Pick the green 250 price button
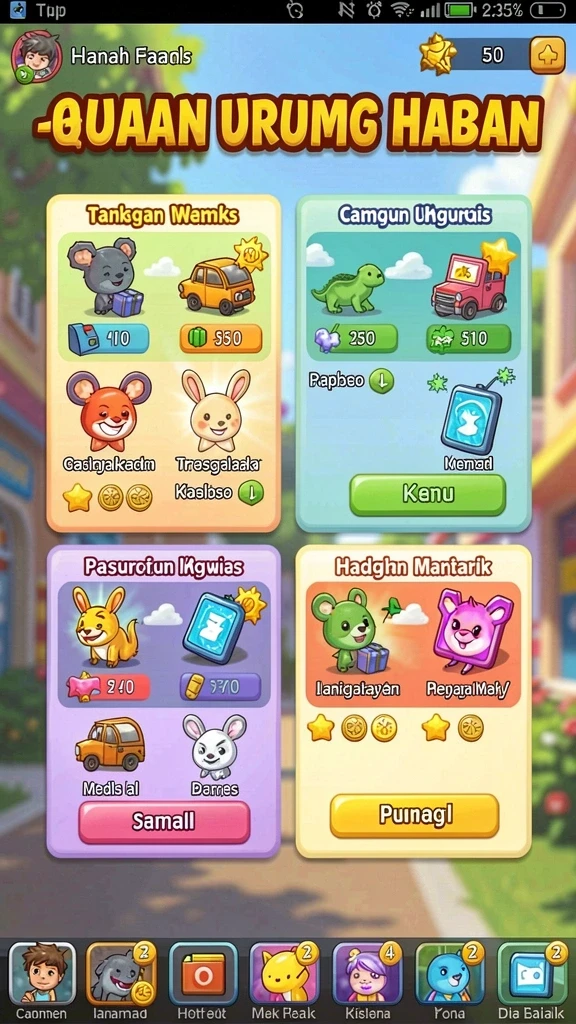Image resolution: width=576 pixels, height=1024 pixels. click(x=356, y=338)
